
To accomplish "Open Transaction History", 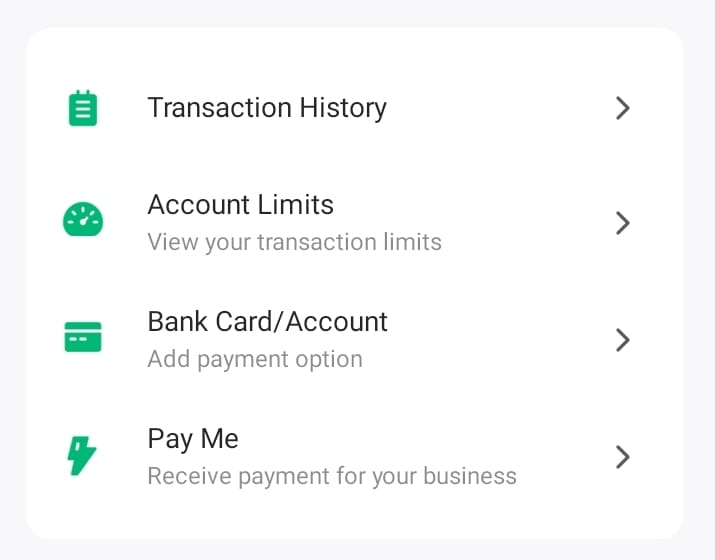I will (267, 108).
